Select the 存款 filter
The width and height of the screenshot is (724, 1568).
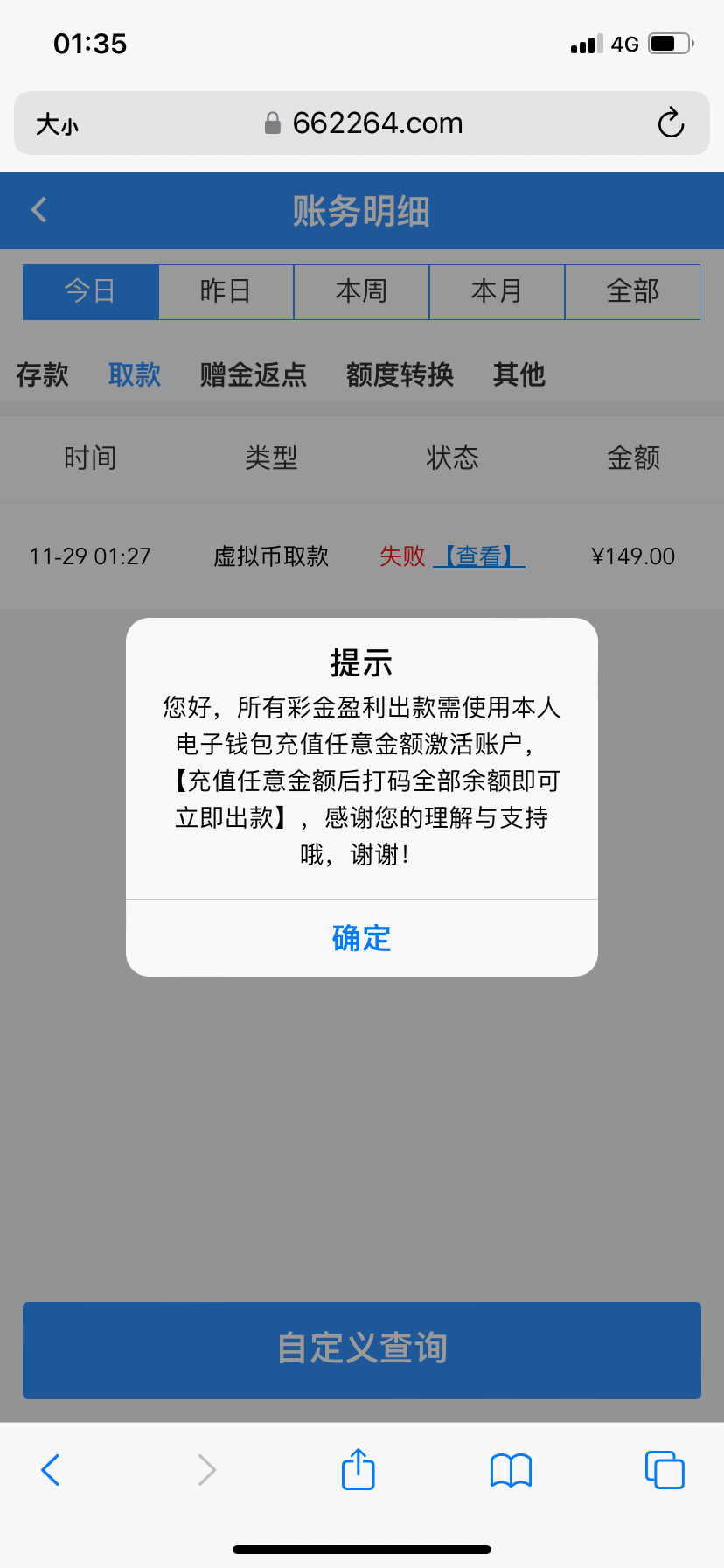(42, 374)
